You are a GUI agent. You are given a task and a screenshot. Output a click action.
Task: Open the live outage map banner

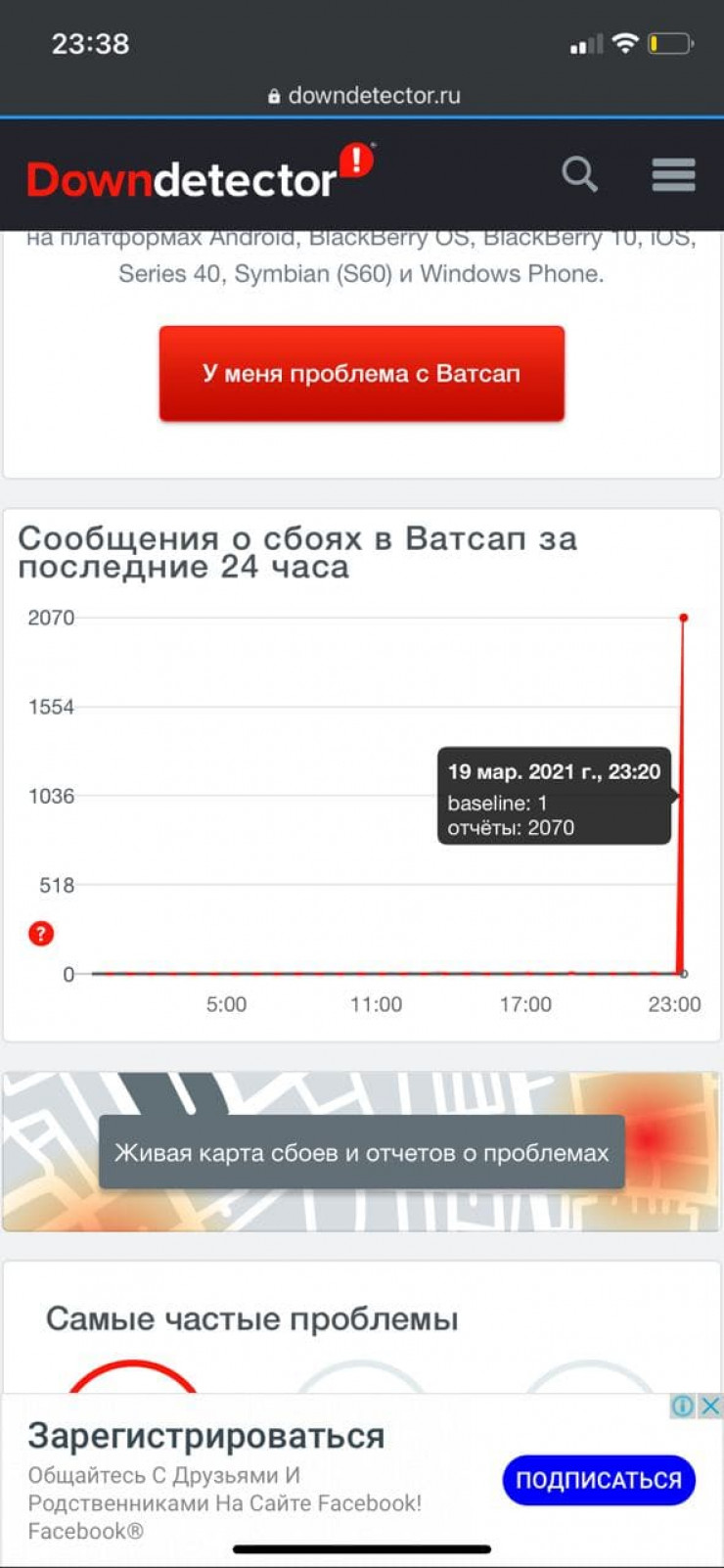click(x=361, y=1152)
